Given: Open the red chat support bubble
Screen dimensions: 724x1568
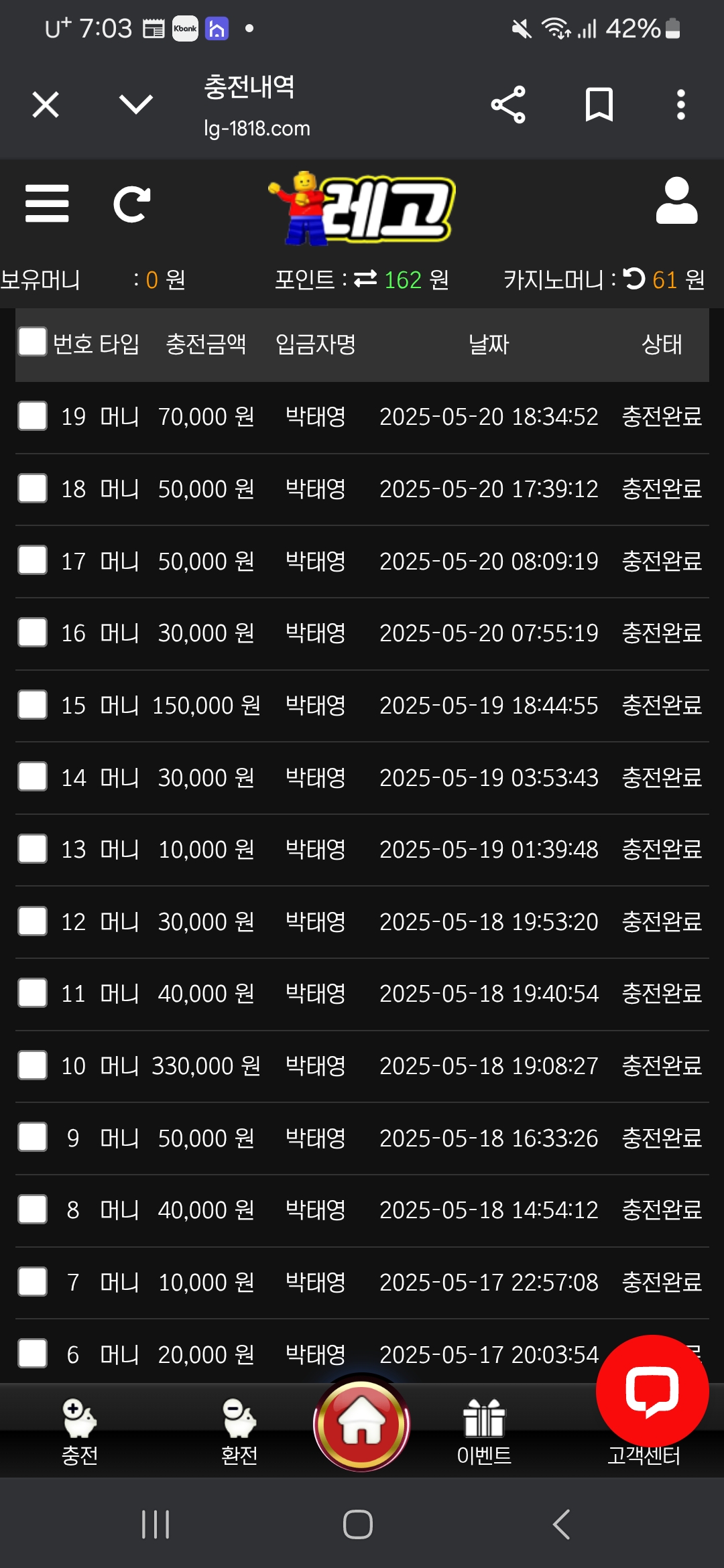Looking at the screenshot, I should pyautogui.click(x=652, y=1390).
